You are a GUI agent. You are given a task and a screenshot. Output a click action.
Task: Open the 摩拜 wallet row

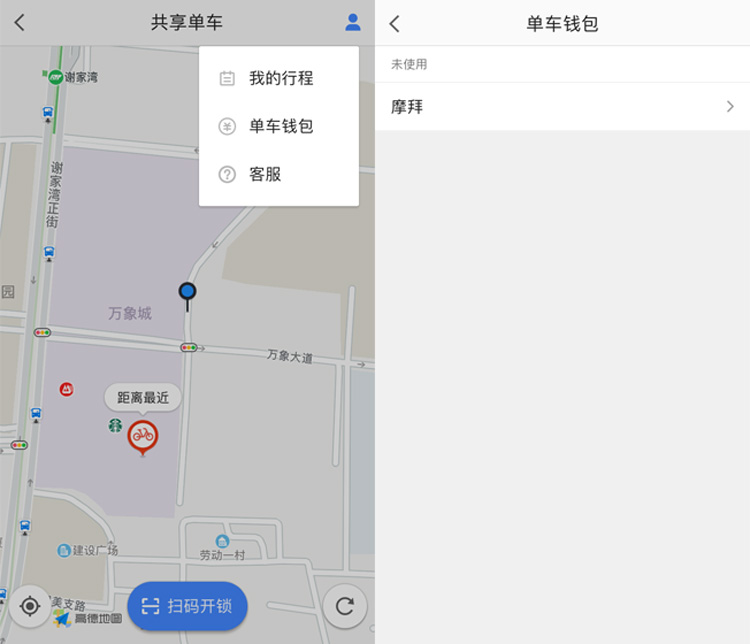[562, 106]
